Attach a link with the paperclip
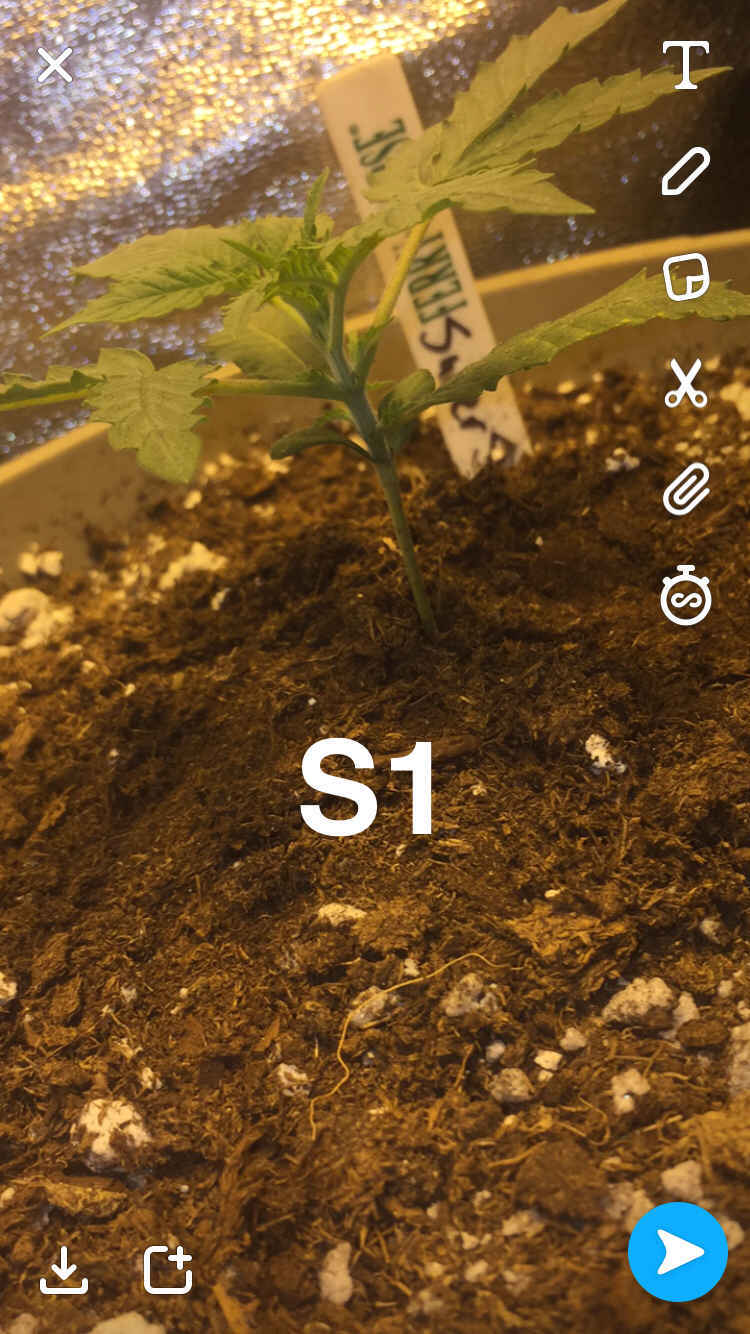The width and height of the screenshot is (750, 1334). tap(686, 489)
